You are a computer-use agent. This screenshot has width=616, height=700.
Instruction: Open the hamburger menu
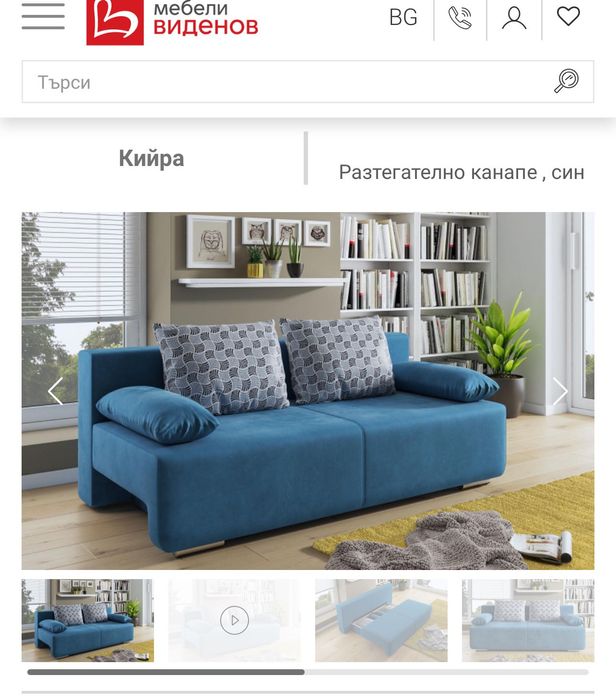click(x=43, y=16)
